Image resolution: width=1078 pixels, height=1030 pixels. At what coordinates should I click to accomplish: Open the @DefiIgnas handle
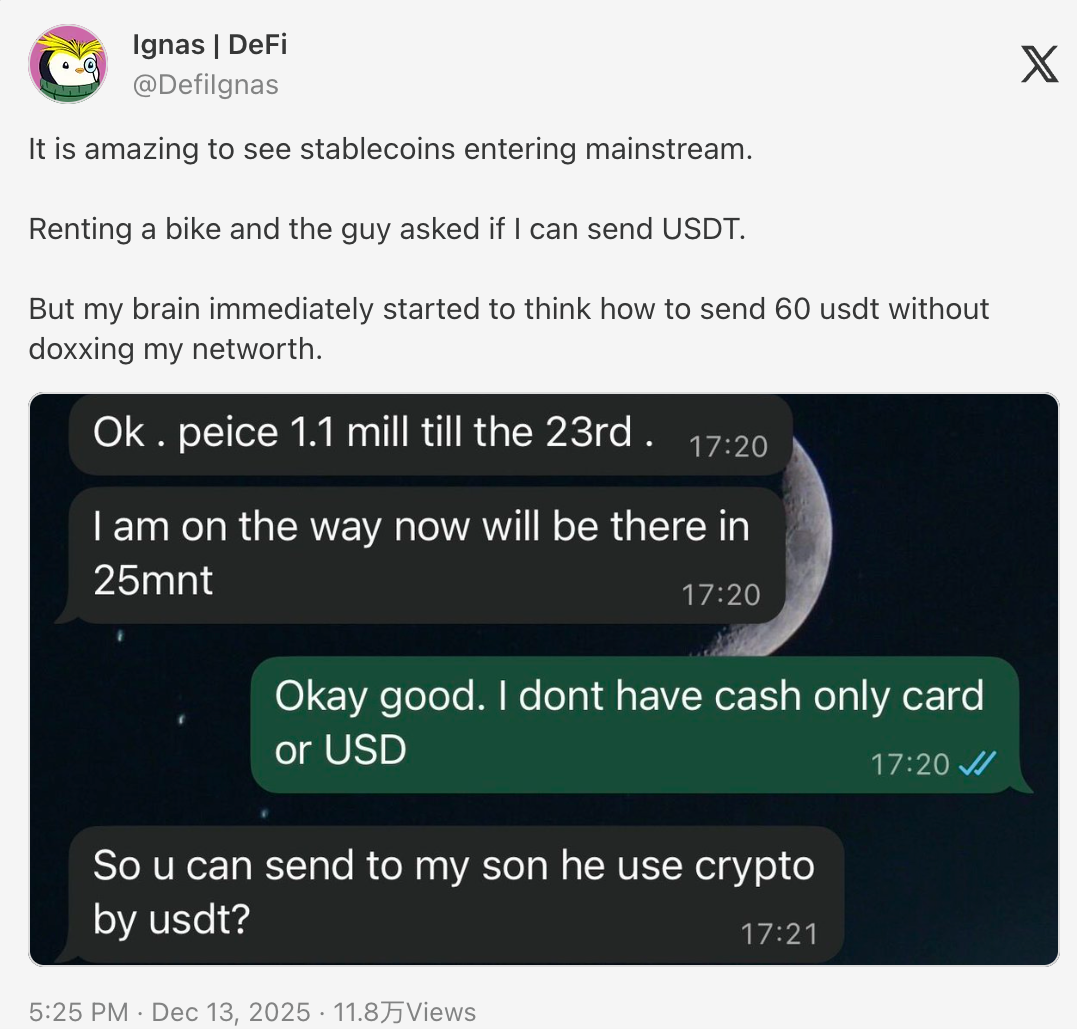205,86
